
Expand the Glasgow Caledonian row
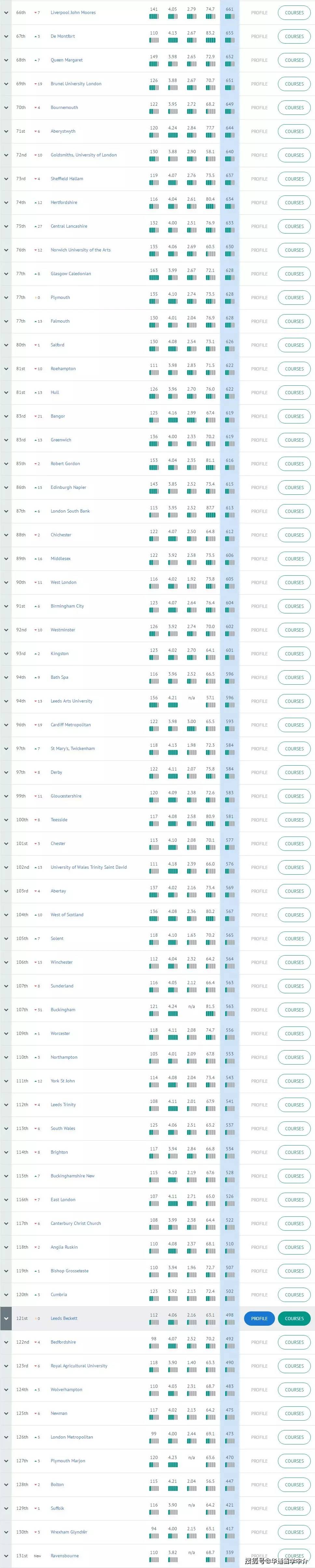pos(6,274)
